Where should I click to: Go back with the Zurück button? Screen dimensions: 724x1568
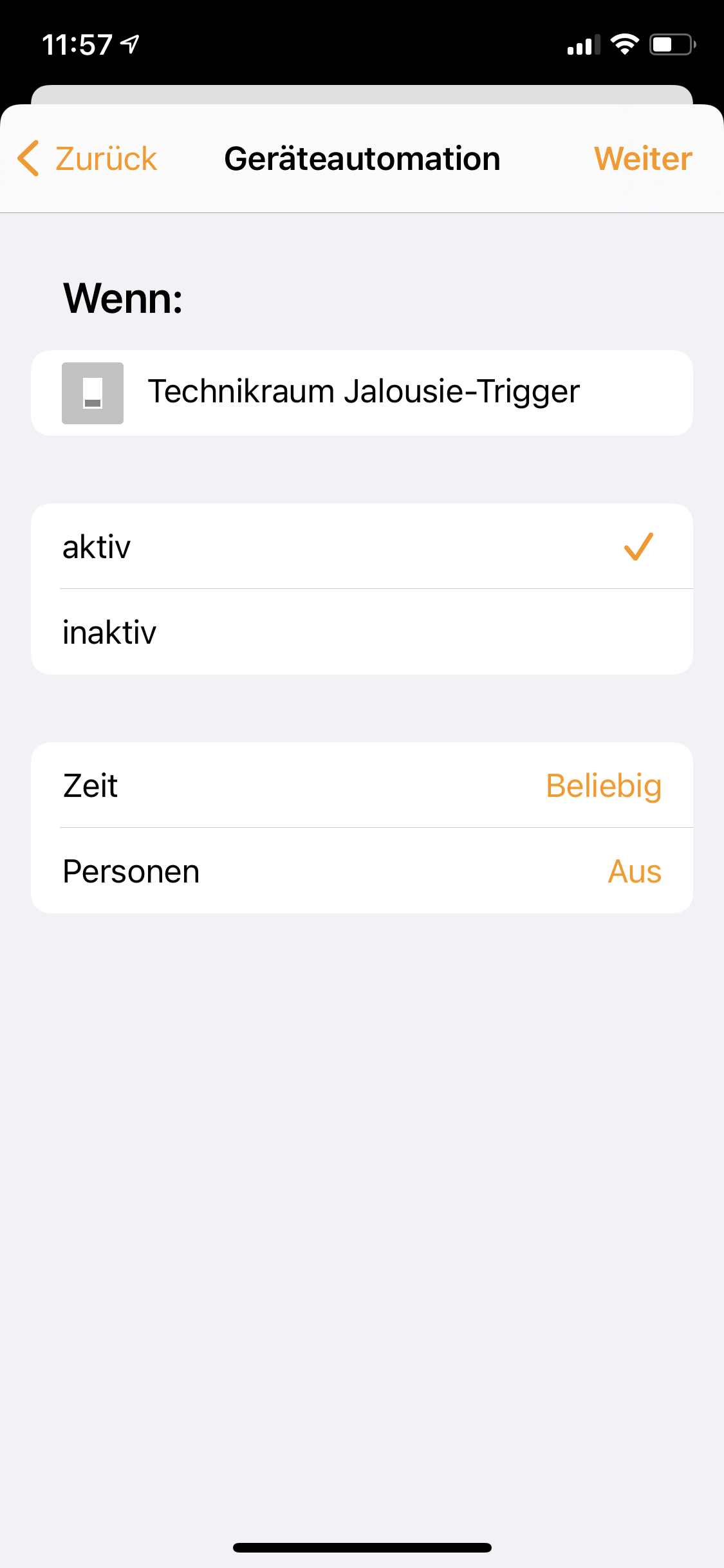[88, 159]
